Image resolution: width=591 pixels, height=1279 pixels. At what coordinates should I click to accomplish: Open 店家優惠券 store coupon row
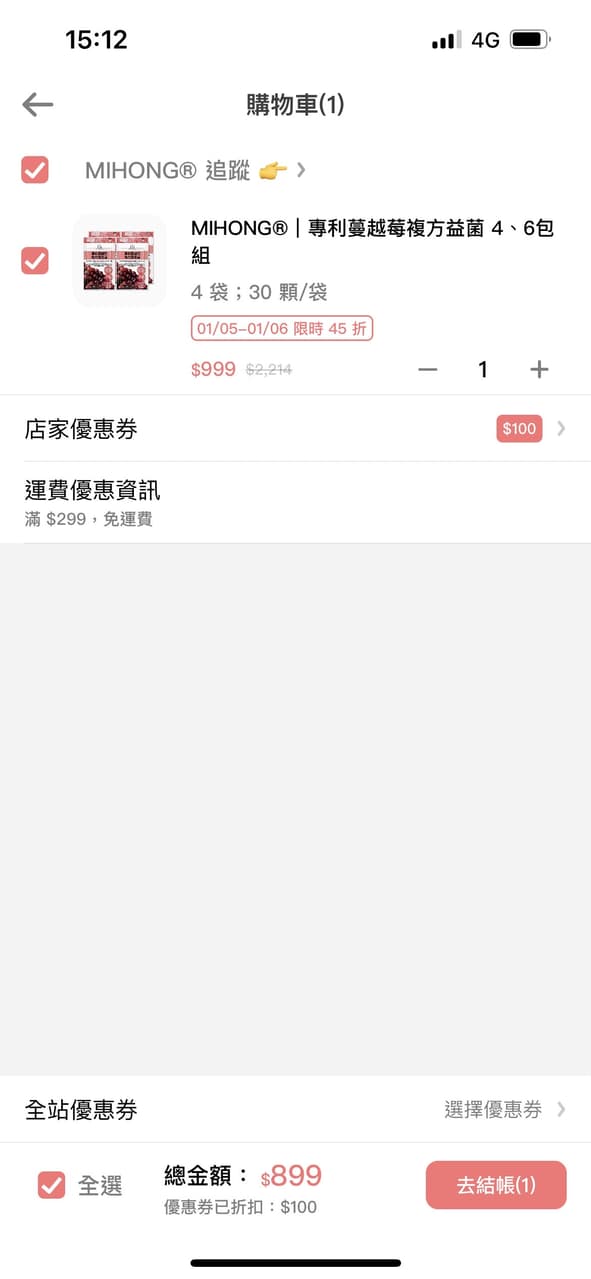click(295, 429)
